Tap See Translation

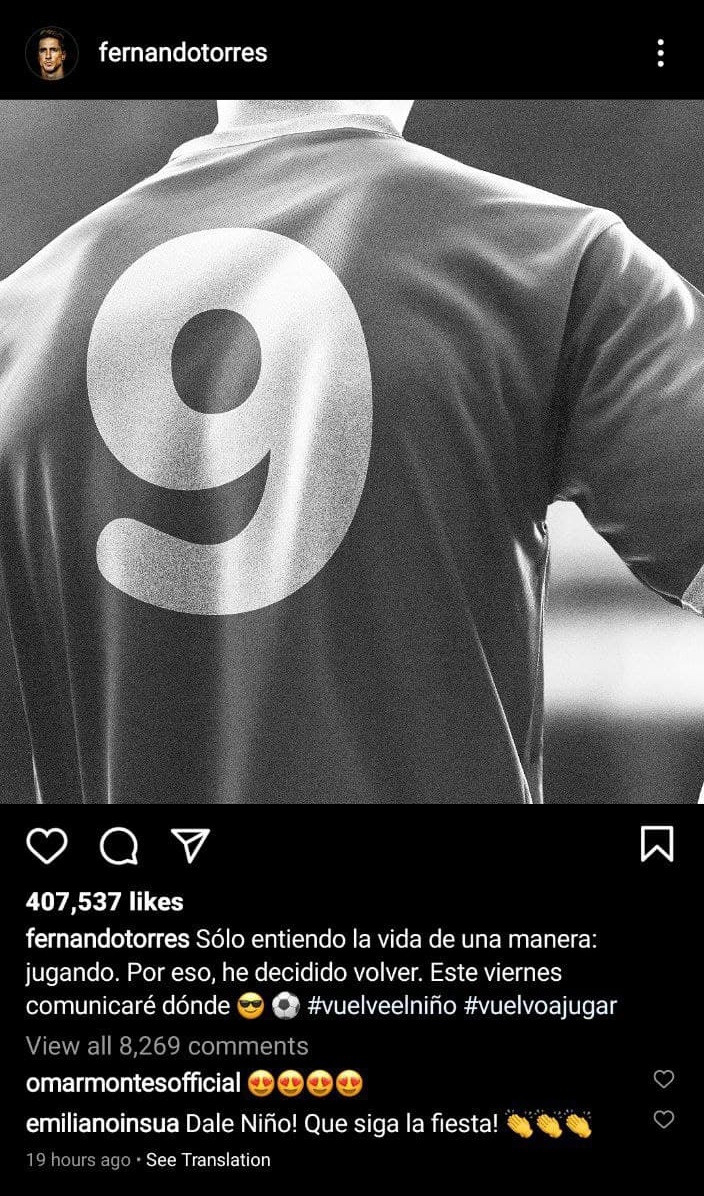208,1160
